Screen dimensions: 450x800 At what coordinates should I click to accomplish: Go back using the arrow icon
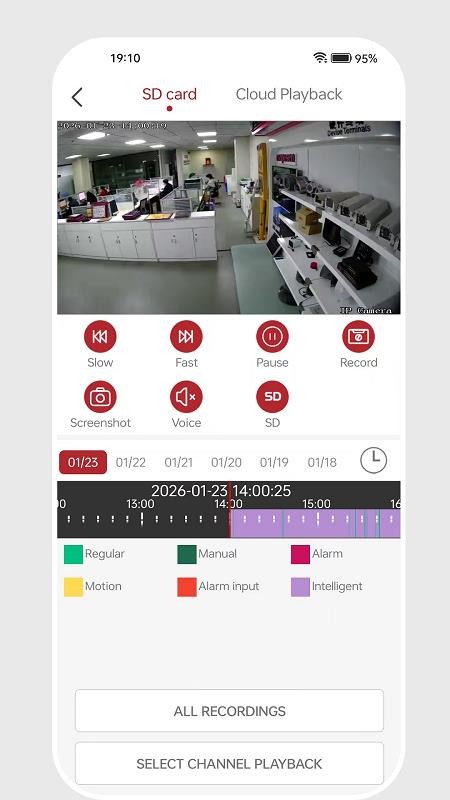point(77,97)
